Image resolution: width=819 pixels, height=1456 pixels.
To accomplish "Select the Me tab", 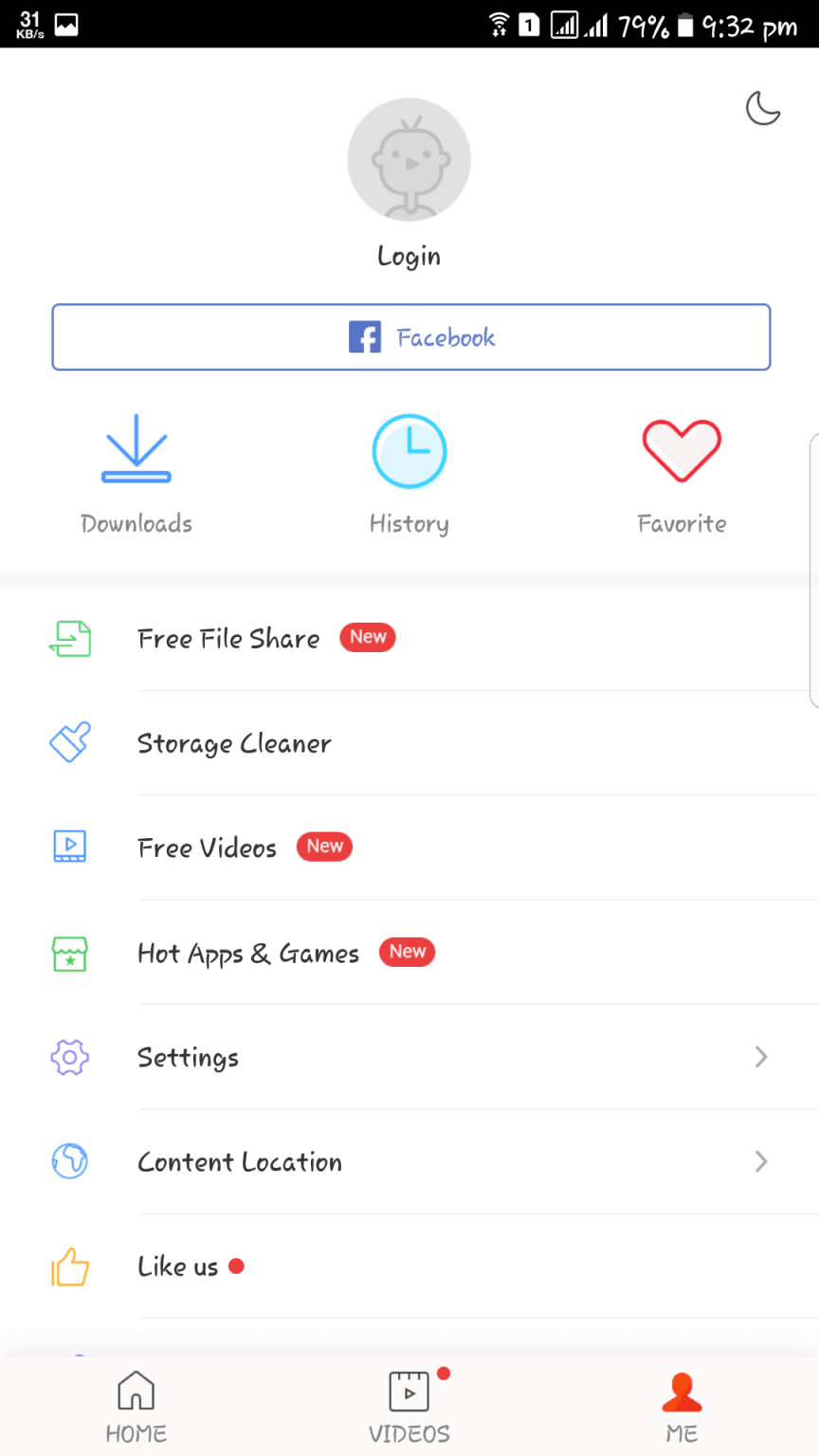I will [x=682, y=1407].
